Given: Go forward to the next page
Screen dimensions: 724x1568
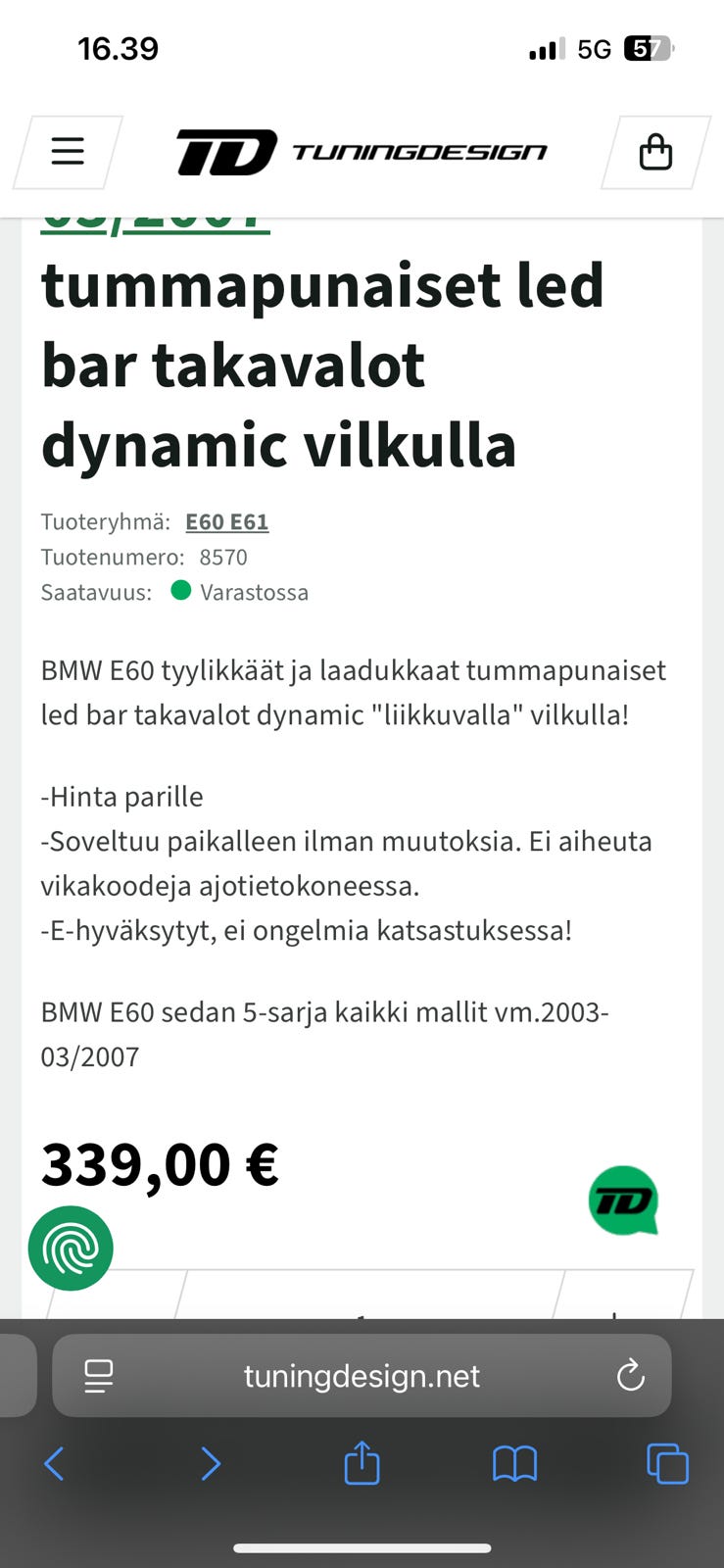Looking at the screenshot, I should tap(211, 1464).
